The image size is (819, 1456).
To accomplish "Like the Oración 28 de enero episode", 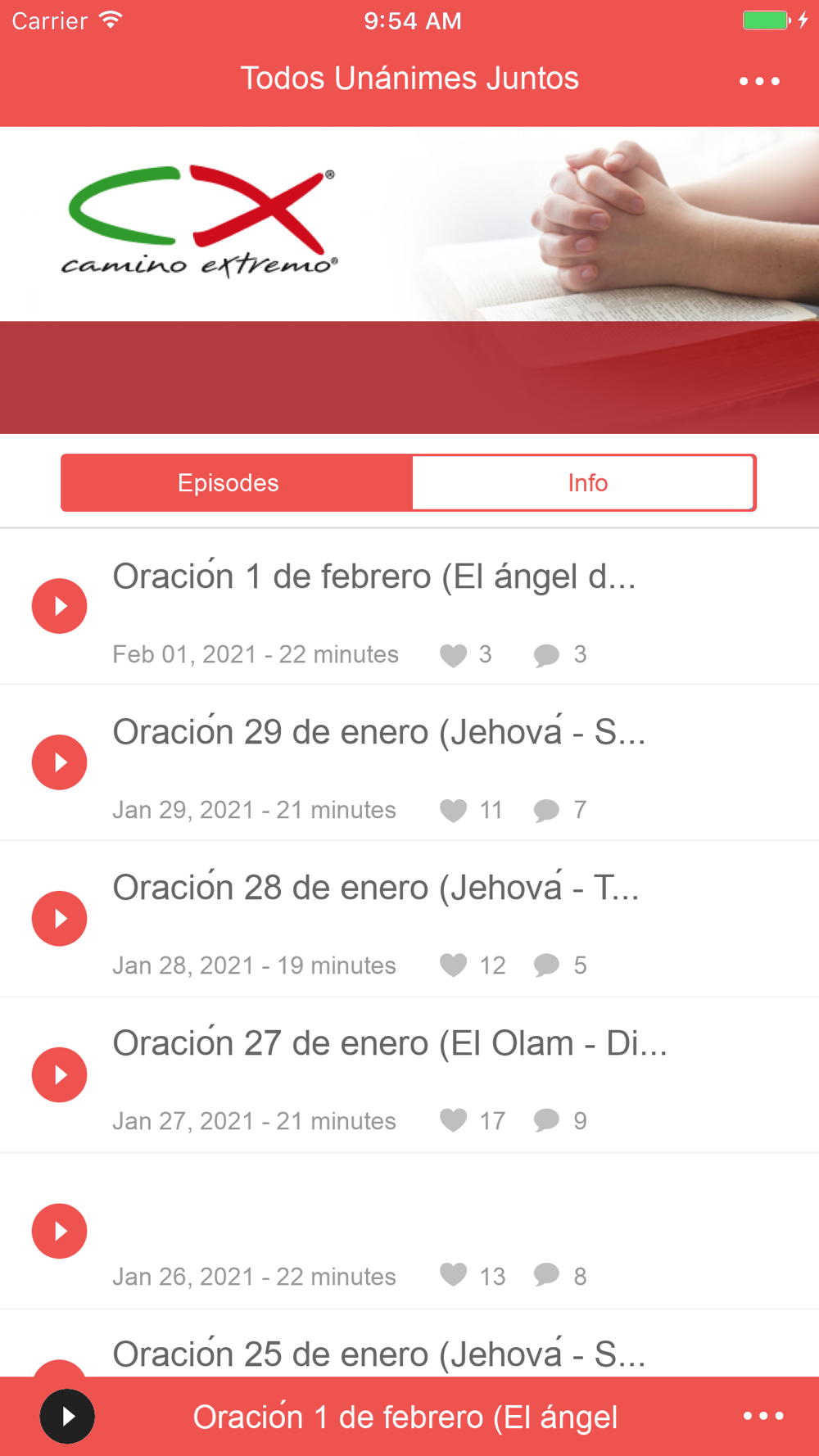I will [453, 965].
